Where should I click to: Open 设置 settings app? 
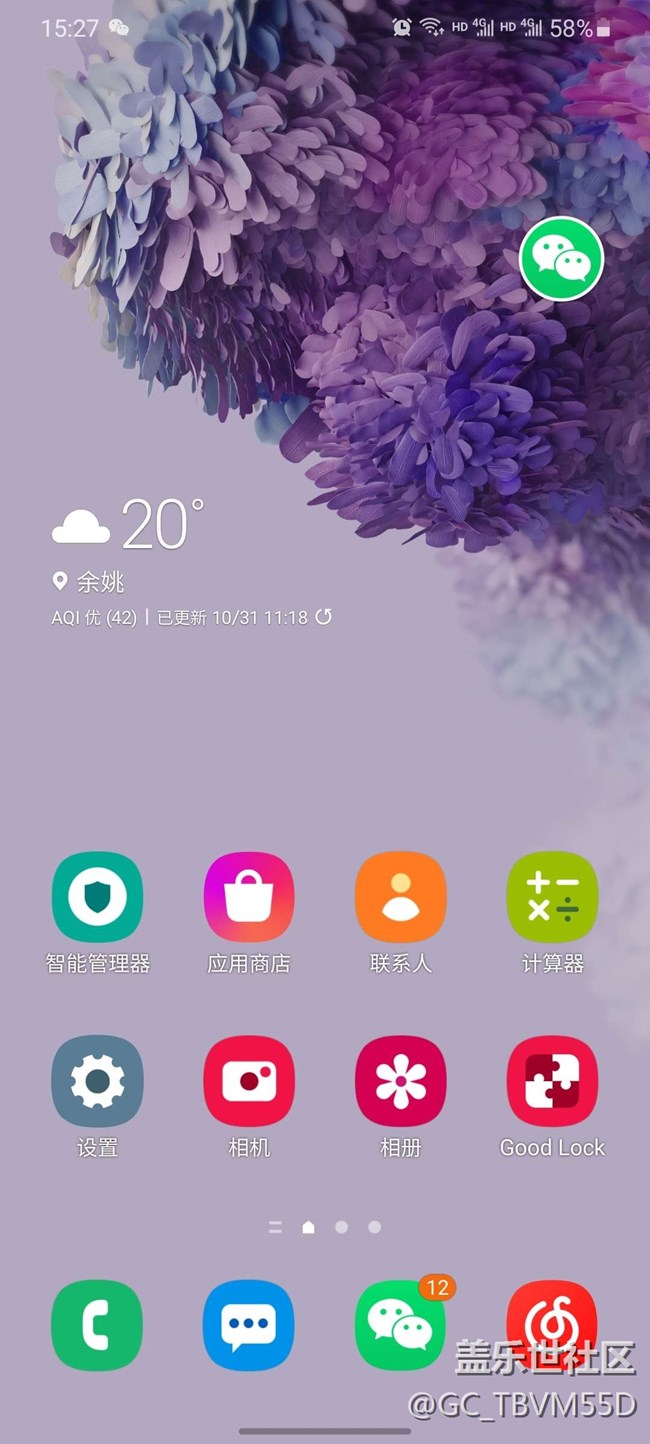[x=97, y=1081]
